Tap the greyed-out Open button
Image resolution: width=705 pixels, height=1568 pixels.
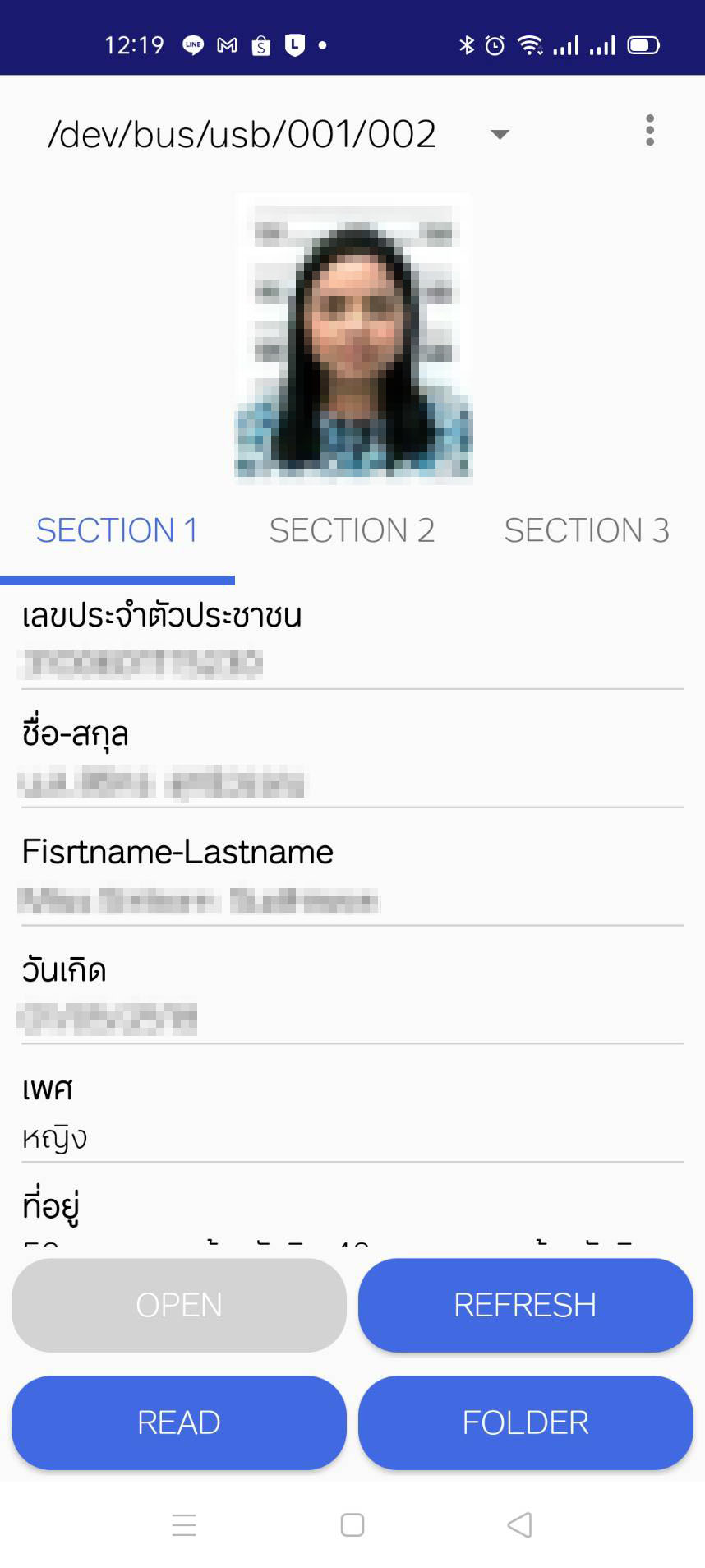pyautogui.click(x=179, y=1305)
